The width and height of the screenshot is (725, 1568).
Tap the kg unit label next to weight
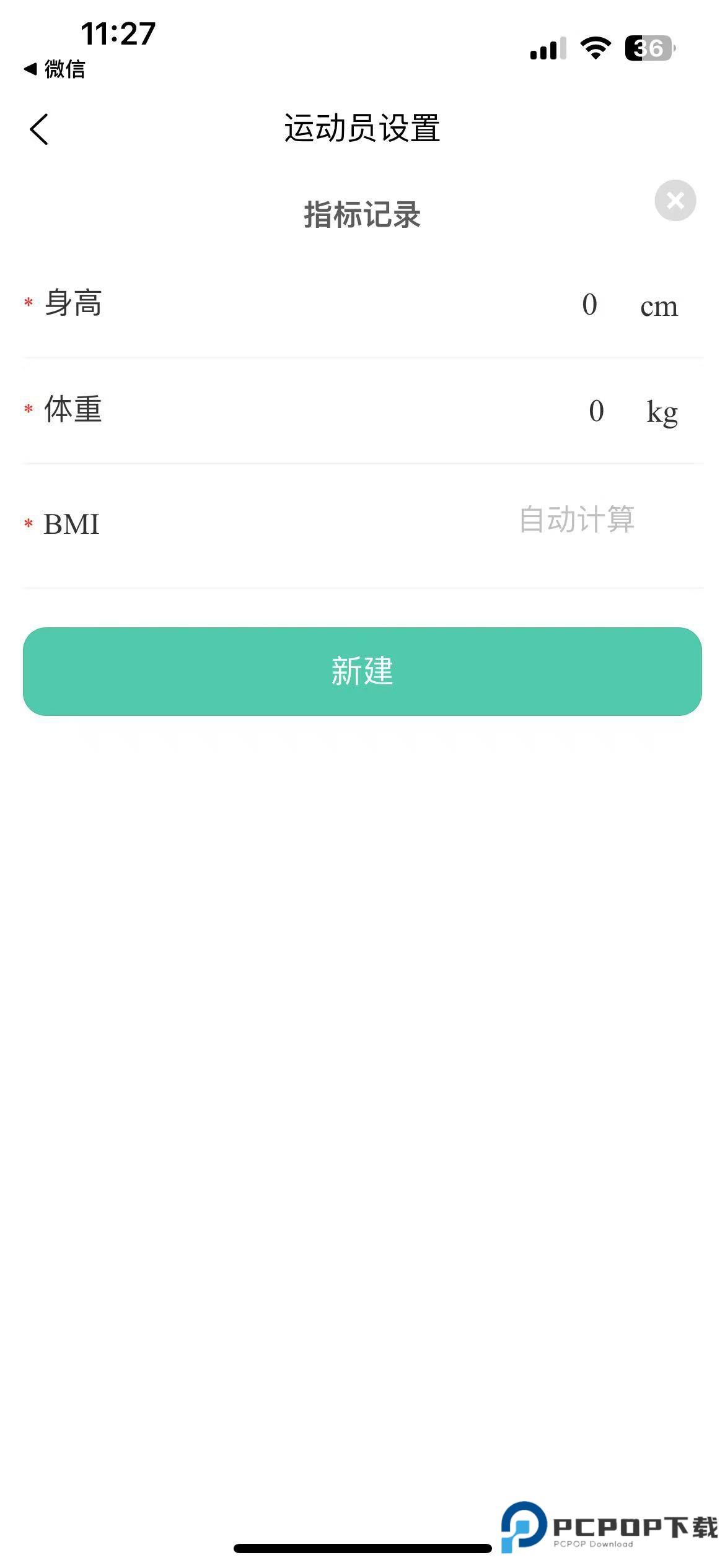[662, 411]
